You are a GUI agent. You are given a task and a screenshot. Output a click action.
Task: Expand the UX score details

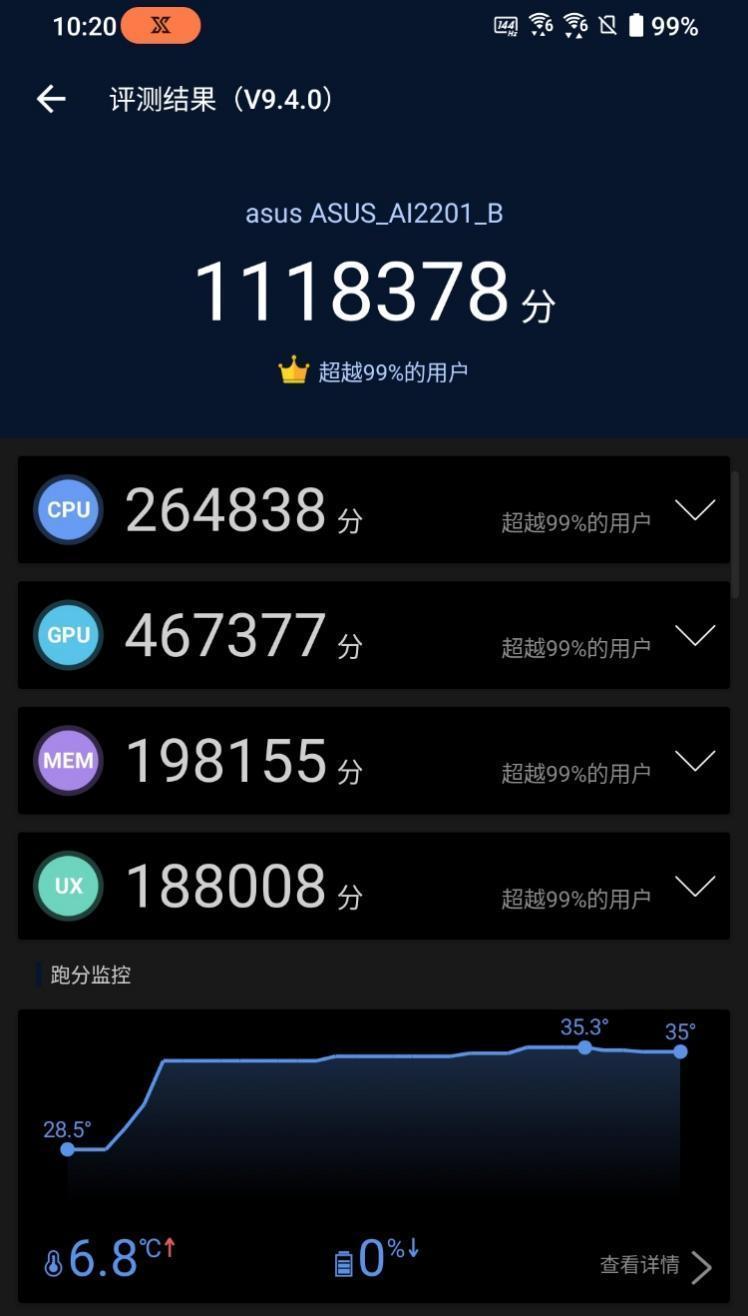coord(694,886)
